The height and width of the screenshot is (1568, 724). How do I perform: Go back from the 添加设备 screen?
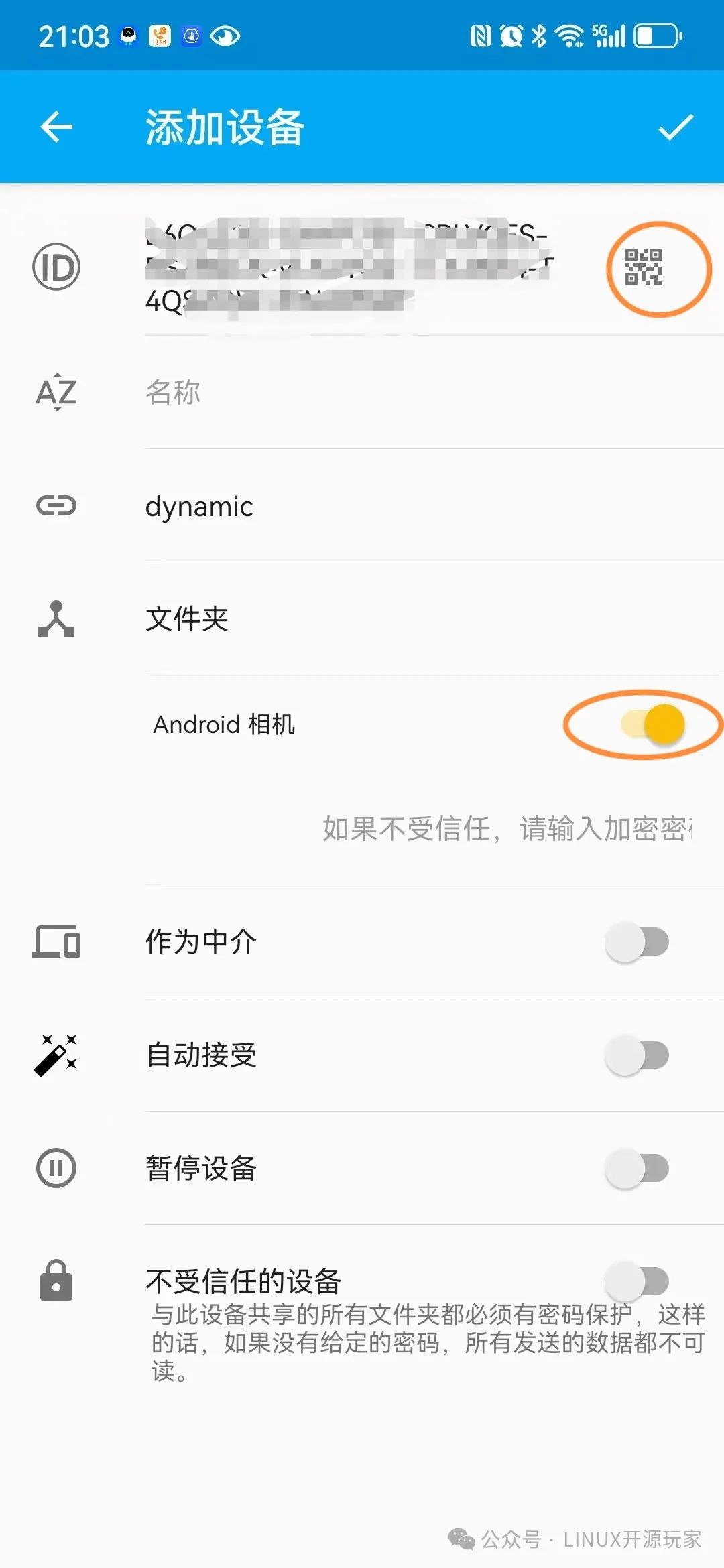[x=56, y=127]
